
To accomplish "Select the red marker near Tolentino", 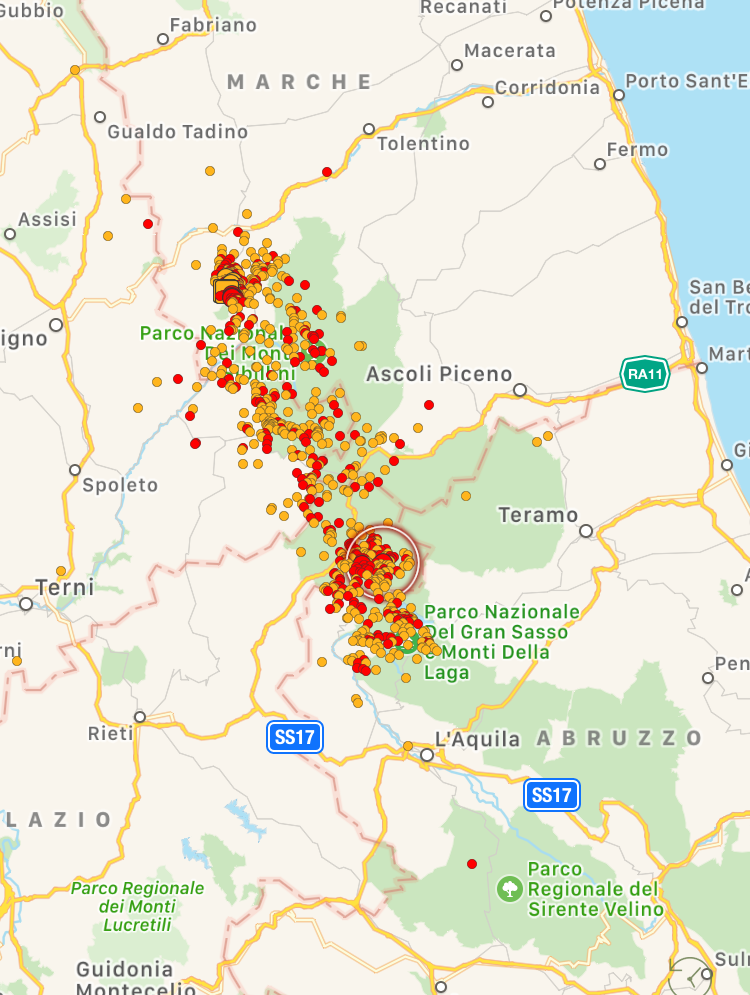I will (327, 172).
